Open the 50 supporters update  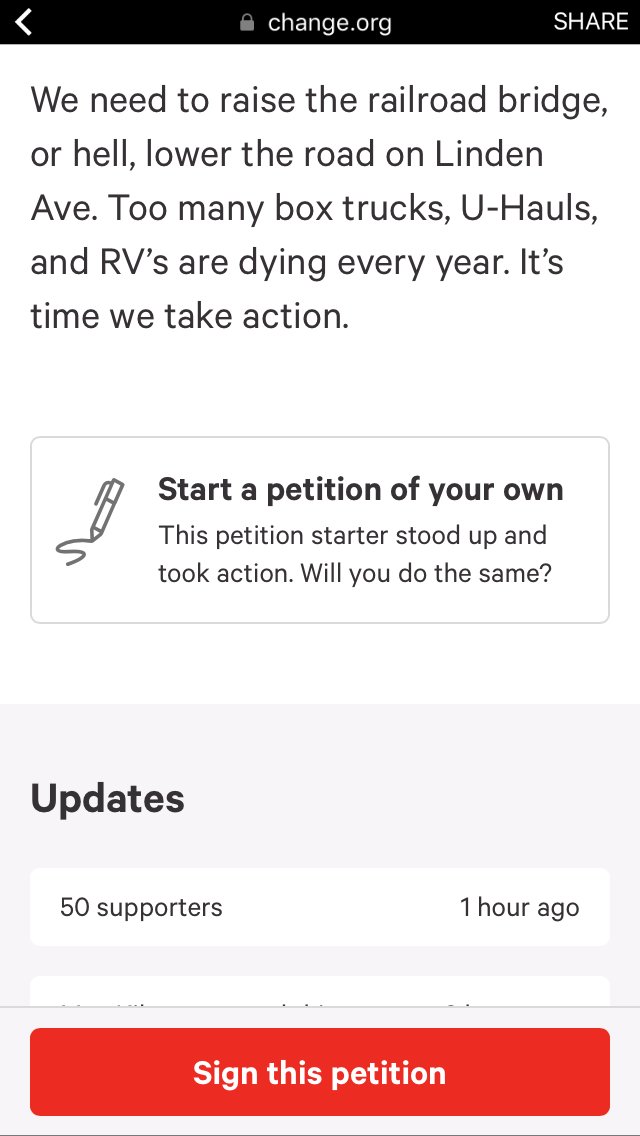point(320,907)
